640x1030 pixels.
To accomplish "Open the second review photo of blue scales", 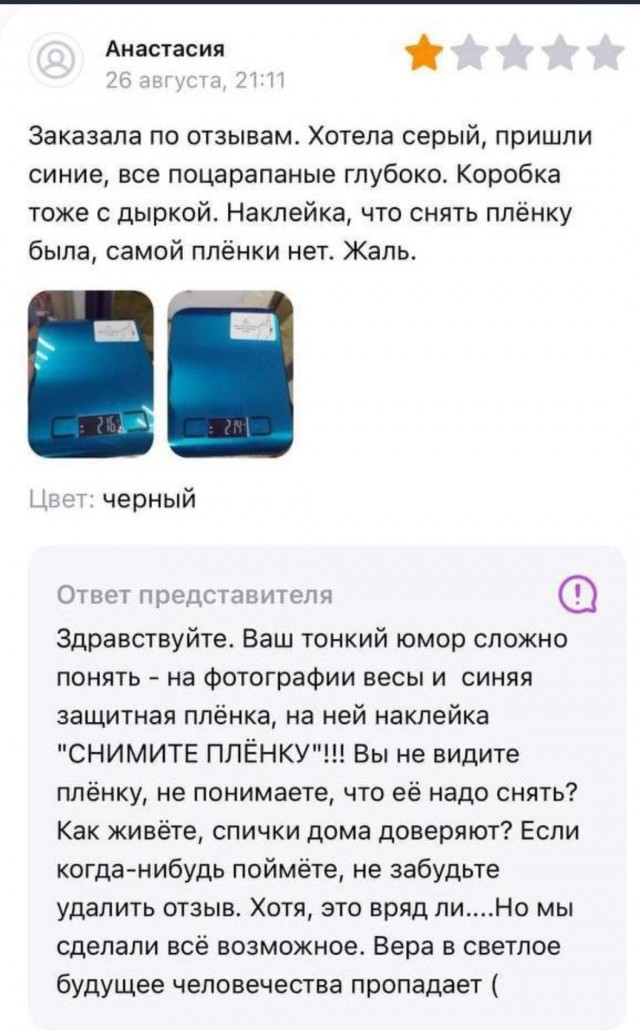I will [230, 374].
